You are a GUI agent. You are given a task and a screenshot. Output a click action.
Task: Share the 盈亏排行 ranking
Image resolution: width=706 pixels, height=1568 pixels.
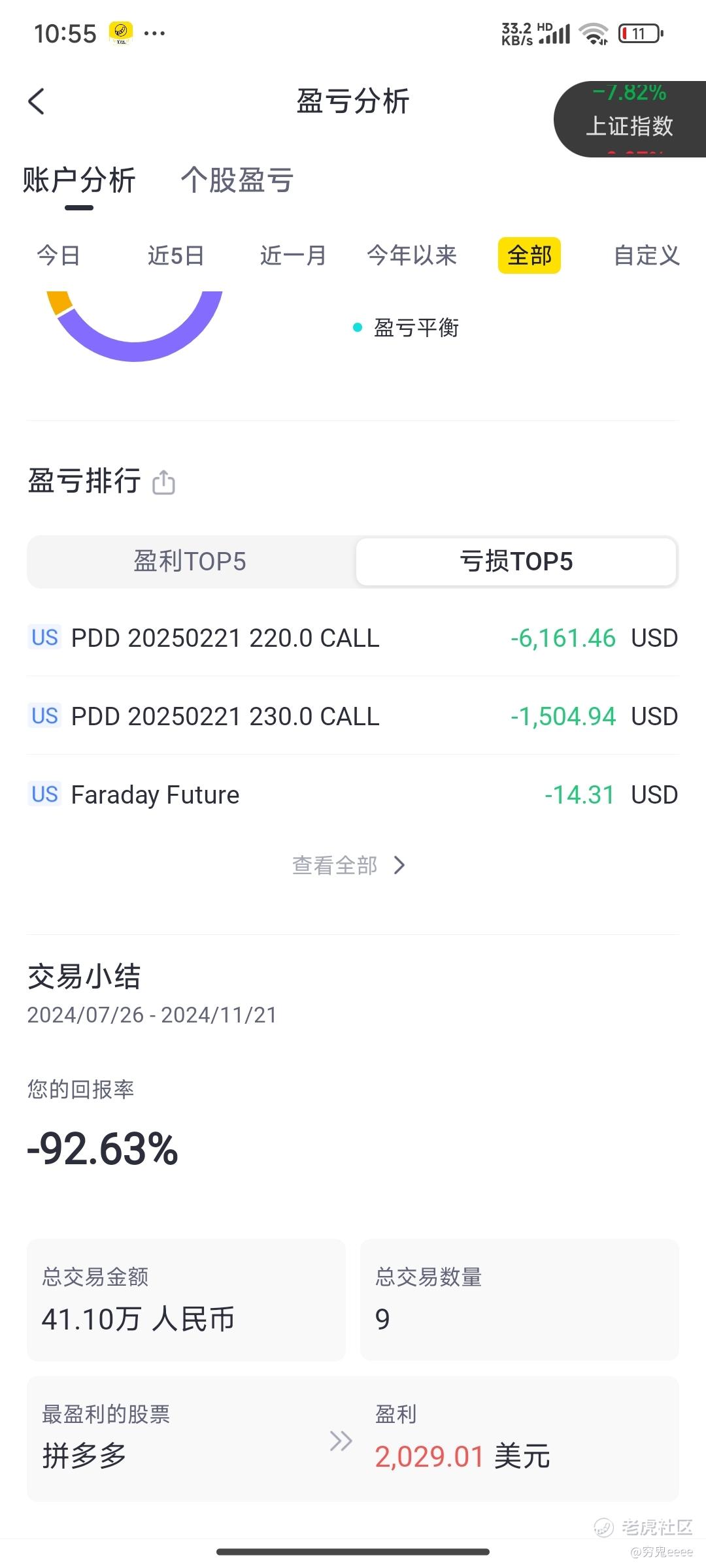(163, 482)
